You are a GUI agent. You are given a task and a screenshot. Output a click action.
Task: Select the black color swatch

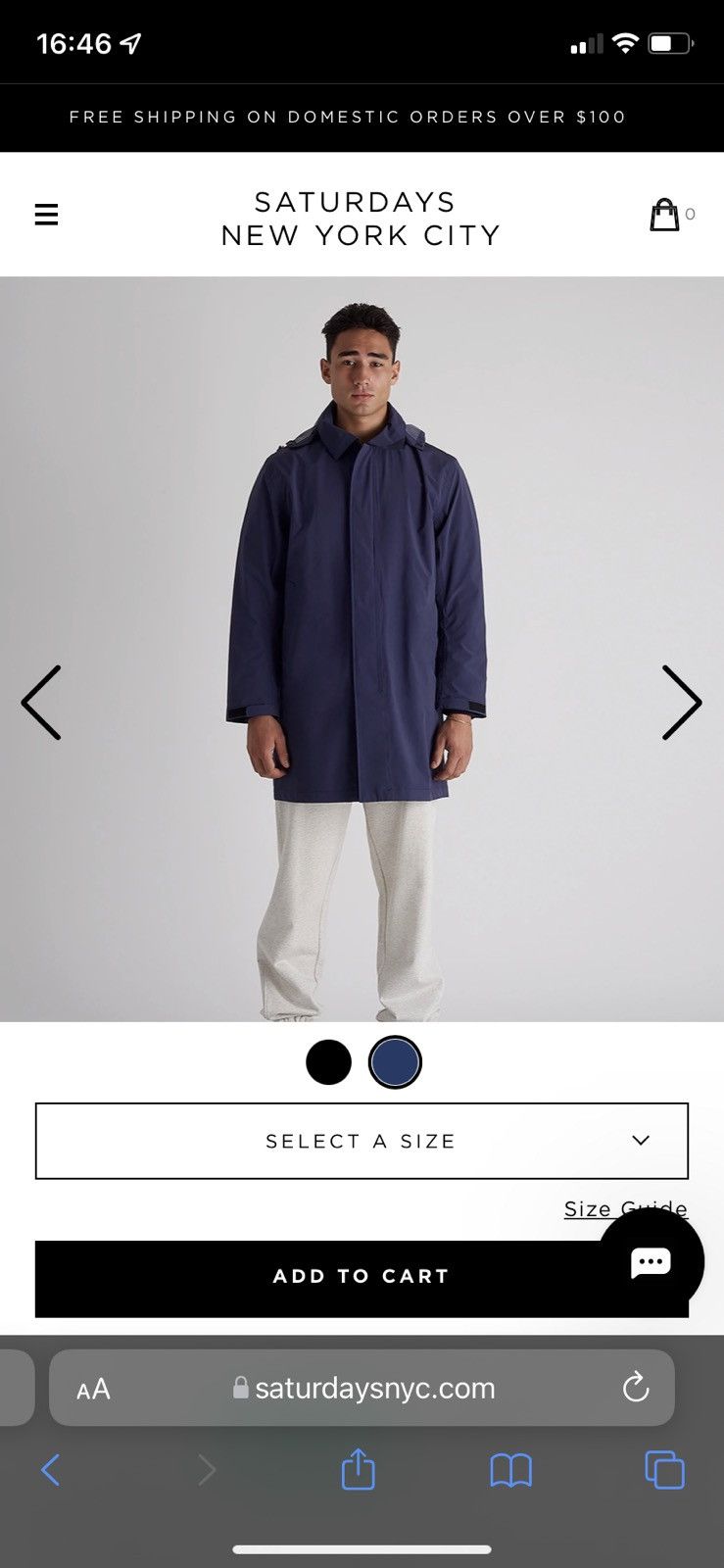328,1062
